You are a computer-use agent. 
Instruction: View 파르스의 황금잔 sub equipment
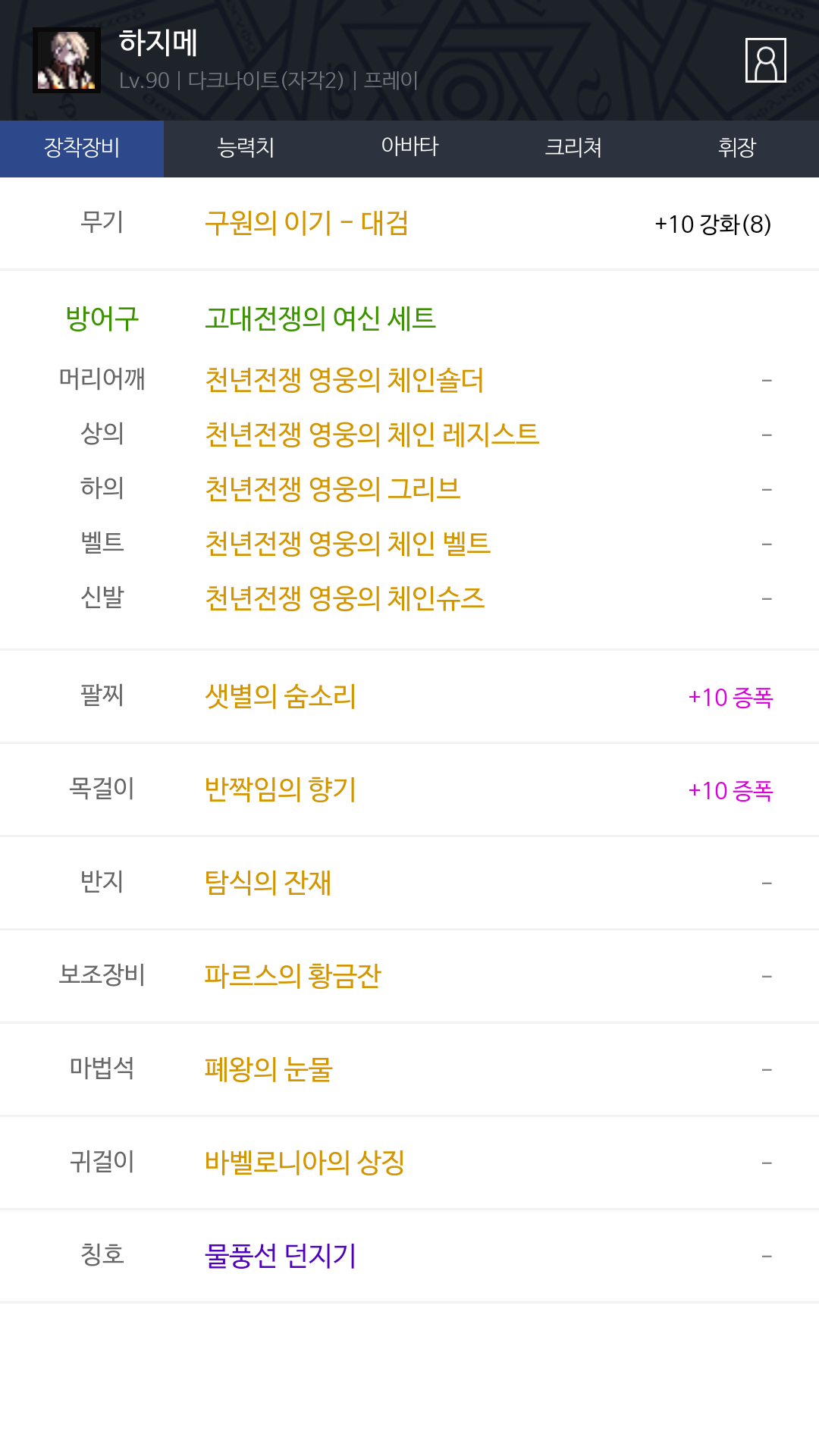[293, 976]
